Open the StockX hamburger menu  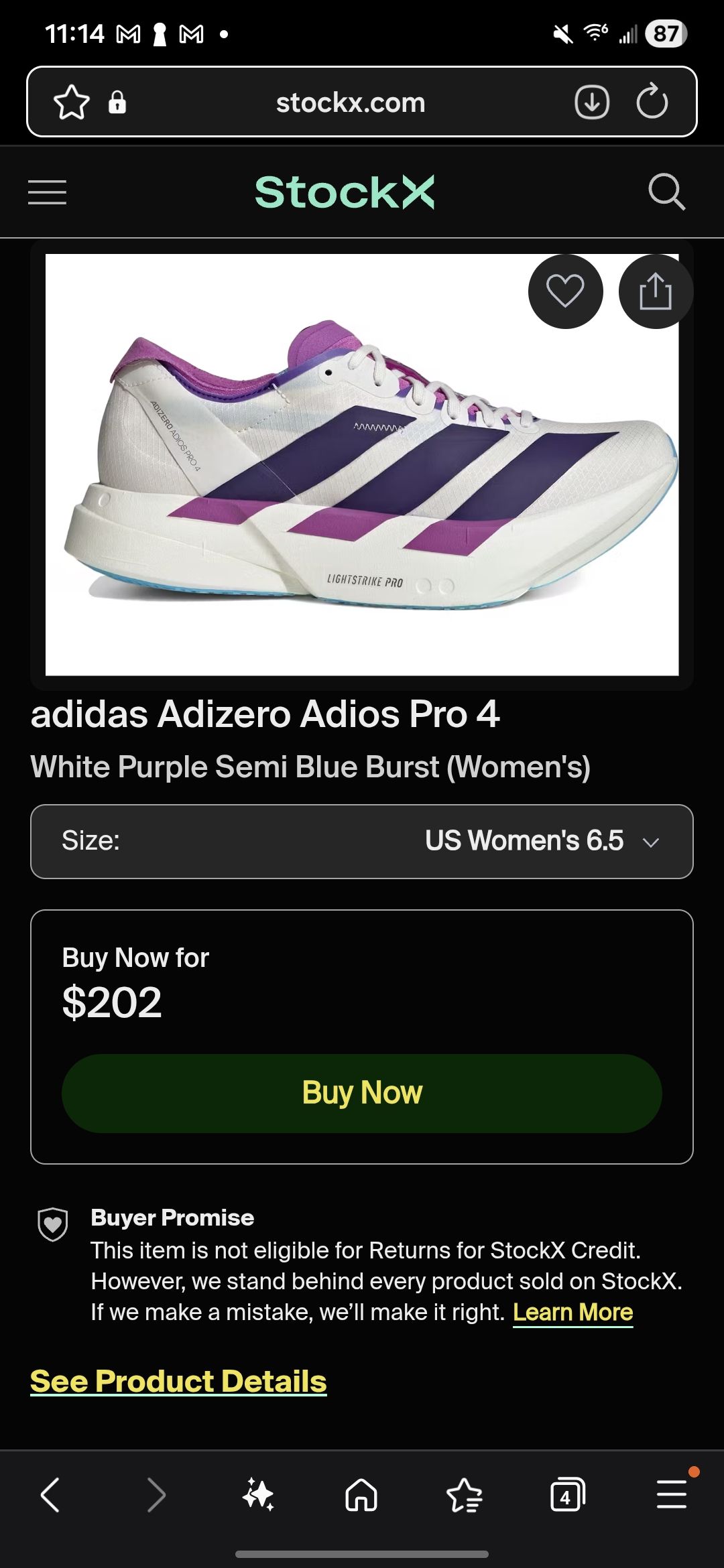[x=47, y=192]
